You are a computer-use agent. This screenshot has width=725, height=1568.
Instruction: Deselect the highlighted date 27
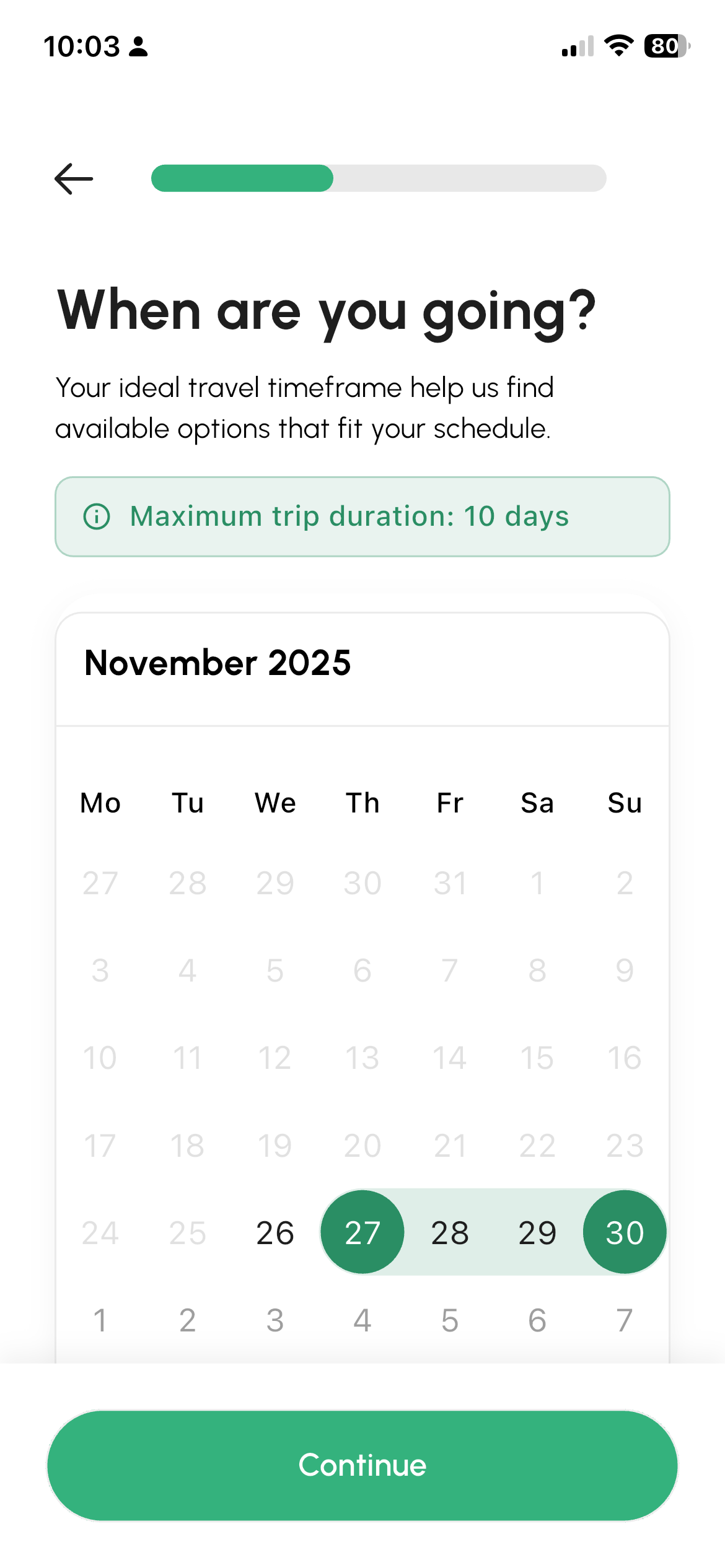coord(362,1232)
